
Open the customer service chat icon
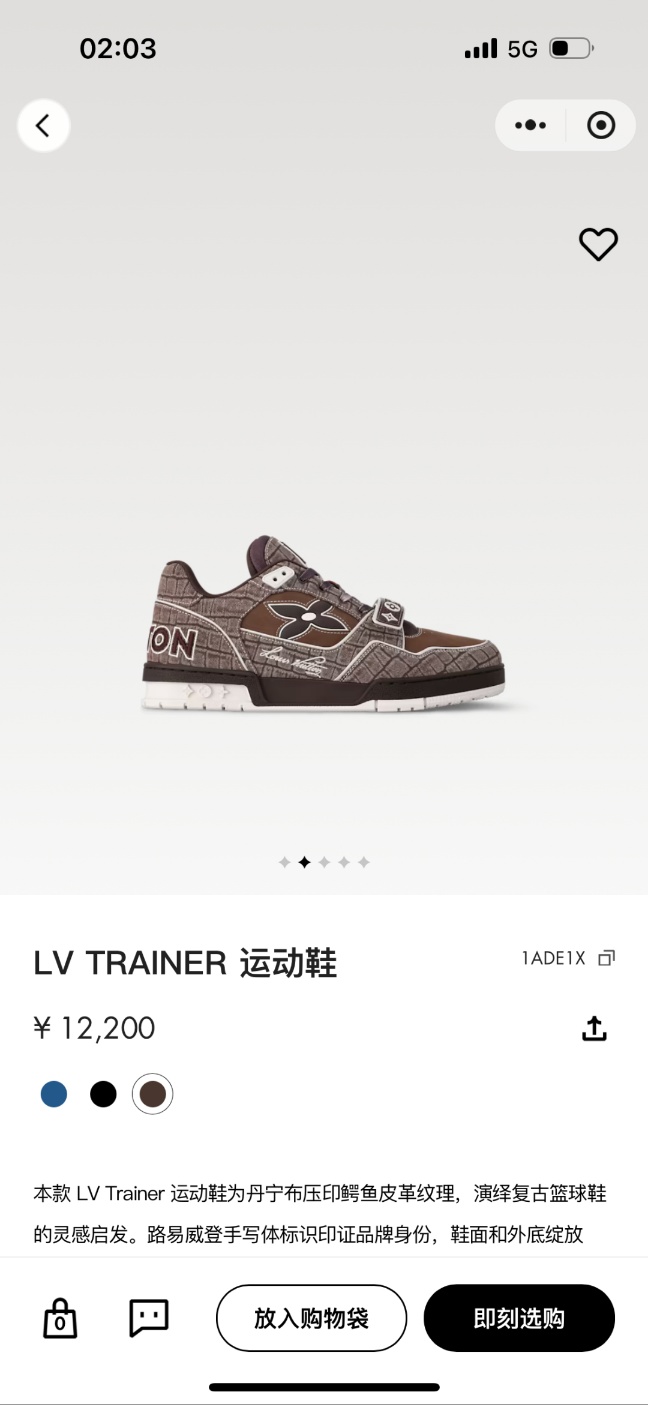coord(149,1318)
